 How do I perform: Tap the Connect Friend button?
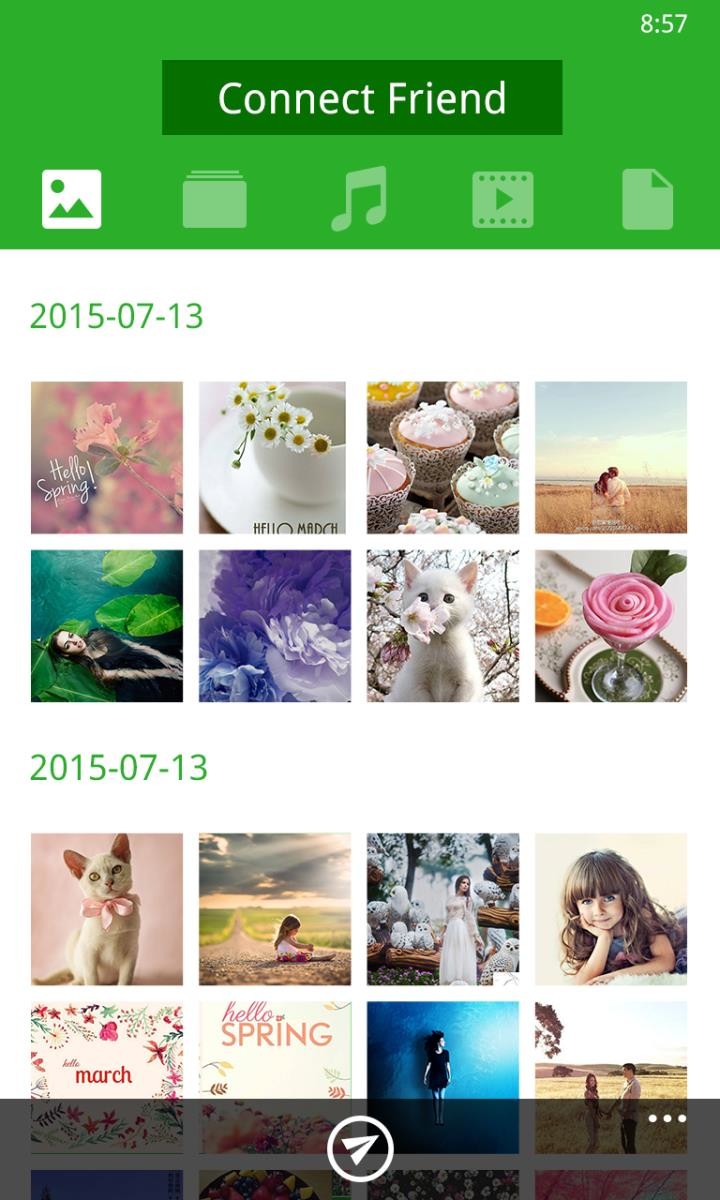pyautogui.click(x=362, y=97)
